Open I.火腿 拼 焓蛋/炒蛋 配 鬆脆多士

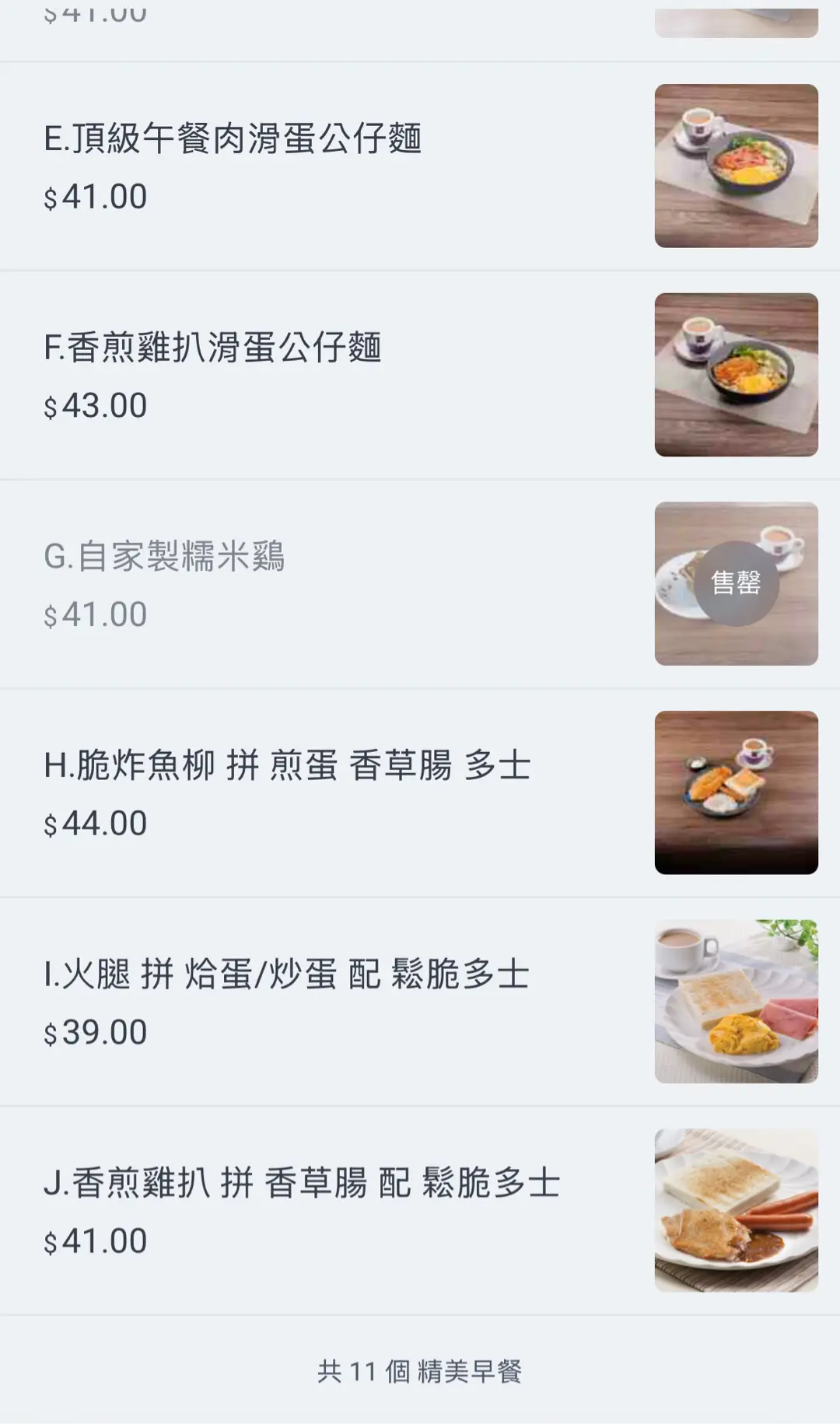click(x=286, y=975)
